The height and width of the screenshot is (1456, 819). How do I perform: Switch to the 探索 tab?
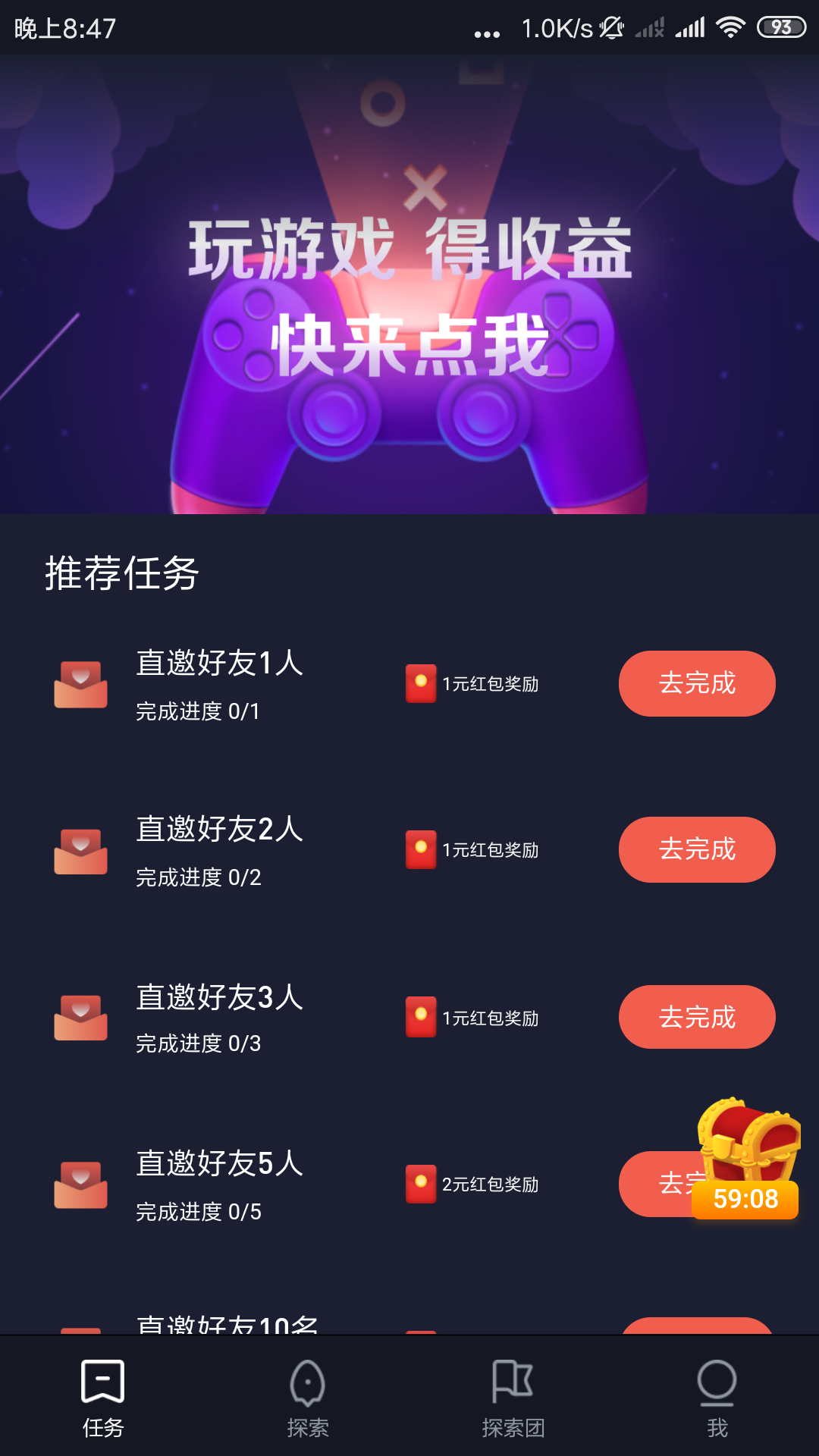click(x=307, y=1398)
